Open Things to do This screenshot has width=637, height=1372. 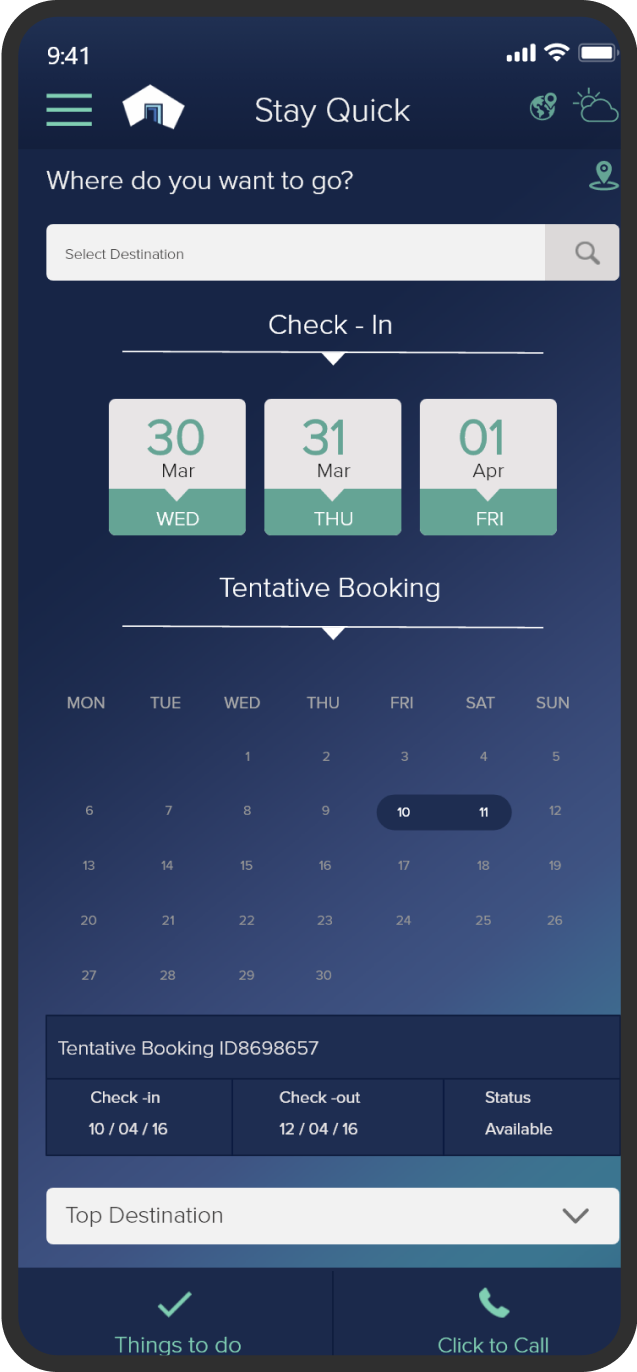click(x=177, y=1320)
